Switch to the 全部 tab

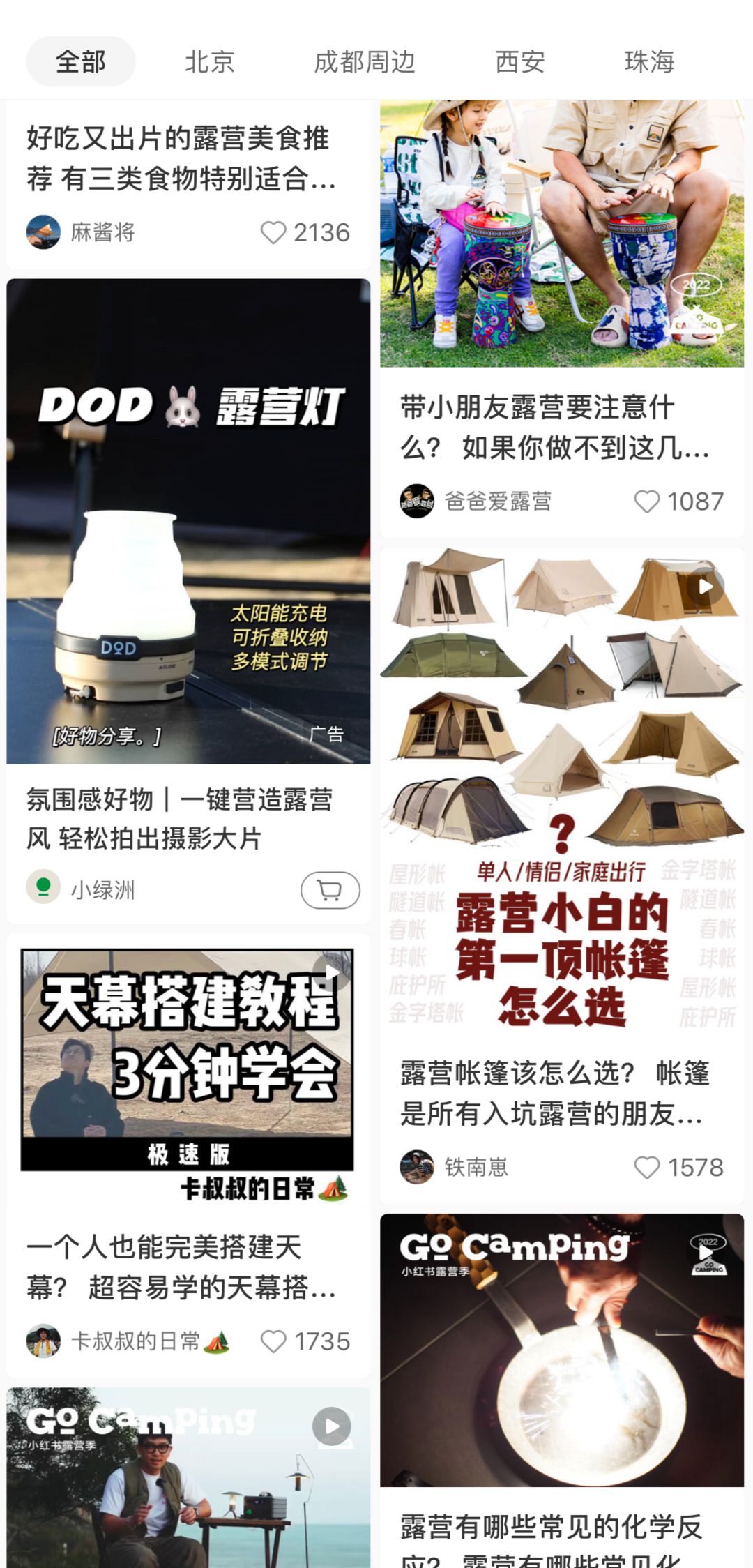click(x=80, y=62)
